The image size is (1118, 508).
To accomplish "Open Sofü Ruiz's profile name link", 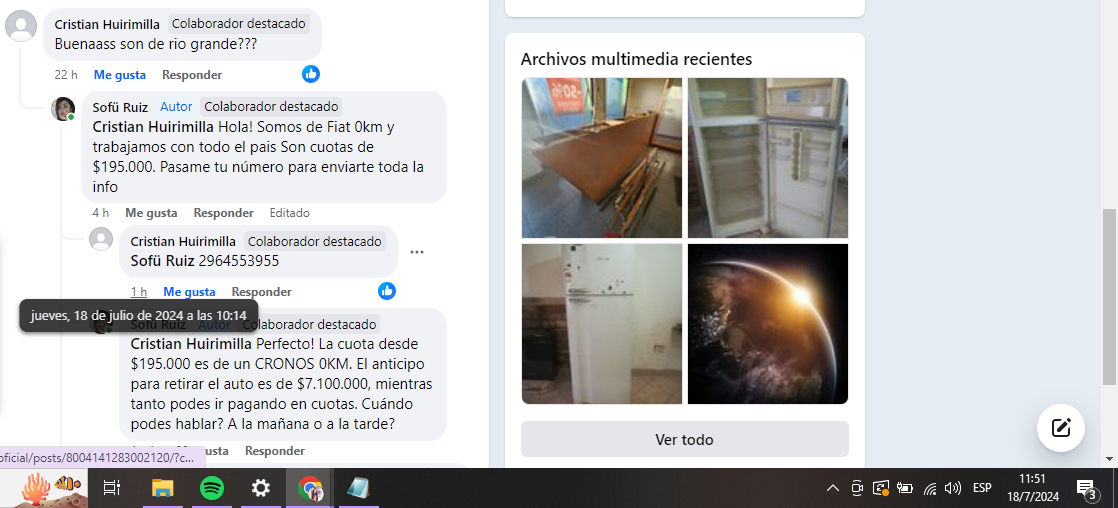I will click(x=120, y=107).
